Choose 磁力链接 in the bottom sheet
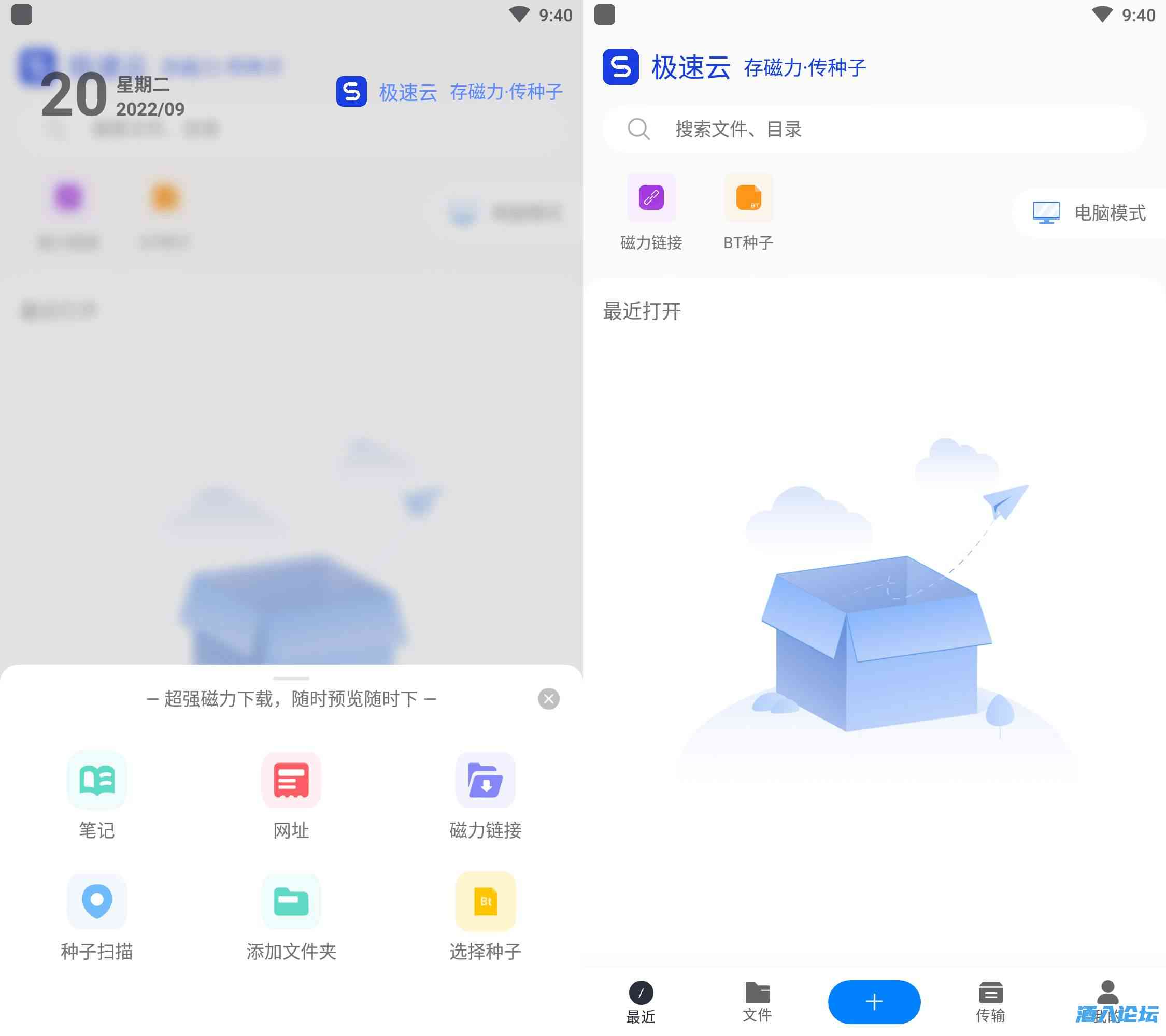1166x1036 pixels. 485,793
